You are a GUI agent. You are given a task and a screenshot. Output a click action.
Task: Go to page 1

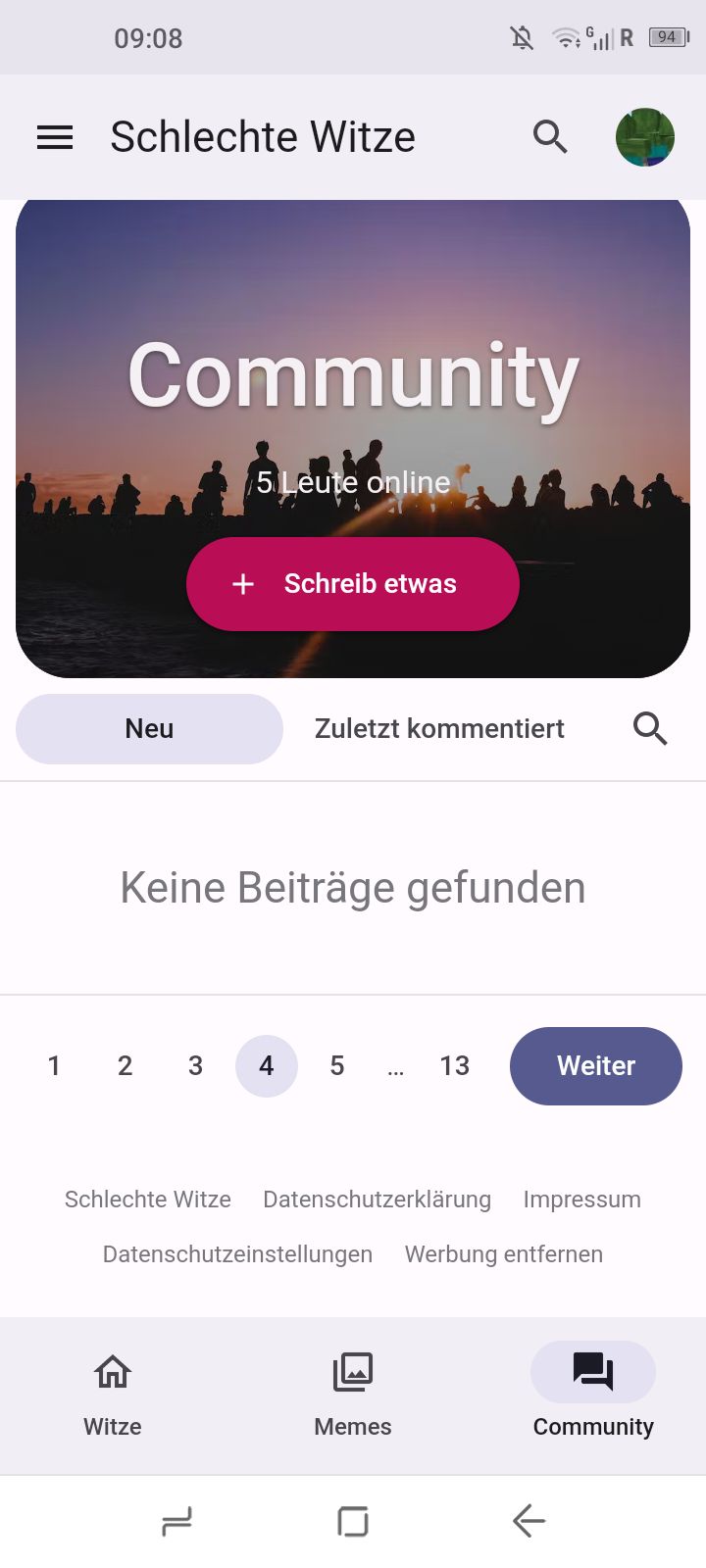(x=54, y=1066)
